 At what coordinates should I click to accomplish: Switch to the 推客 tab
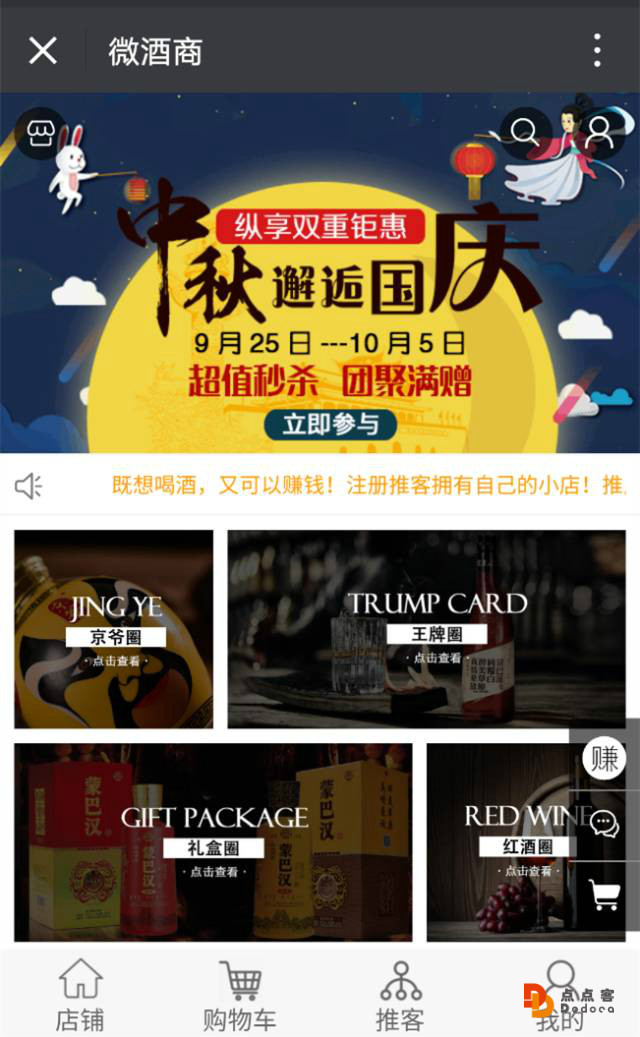click(x=400, y=995)
